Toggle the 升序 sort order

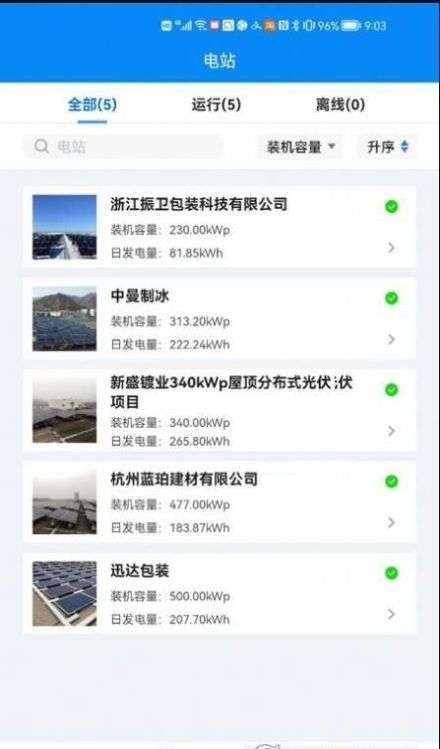pyautogui.click(x=387, y=147)
